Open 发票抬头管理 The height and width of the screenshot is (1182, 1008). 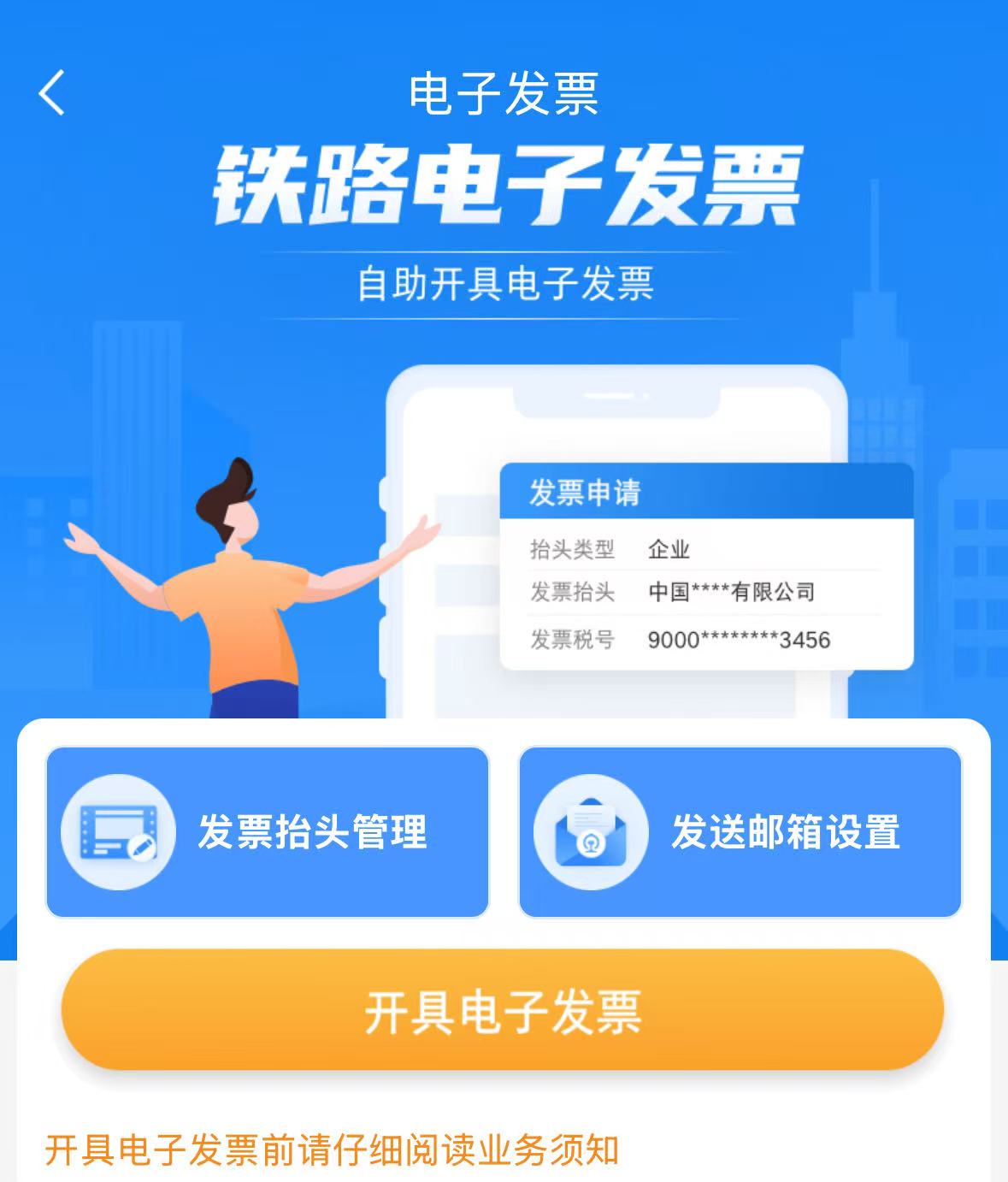(x=268, y=832)
